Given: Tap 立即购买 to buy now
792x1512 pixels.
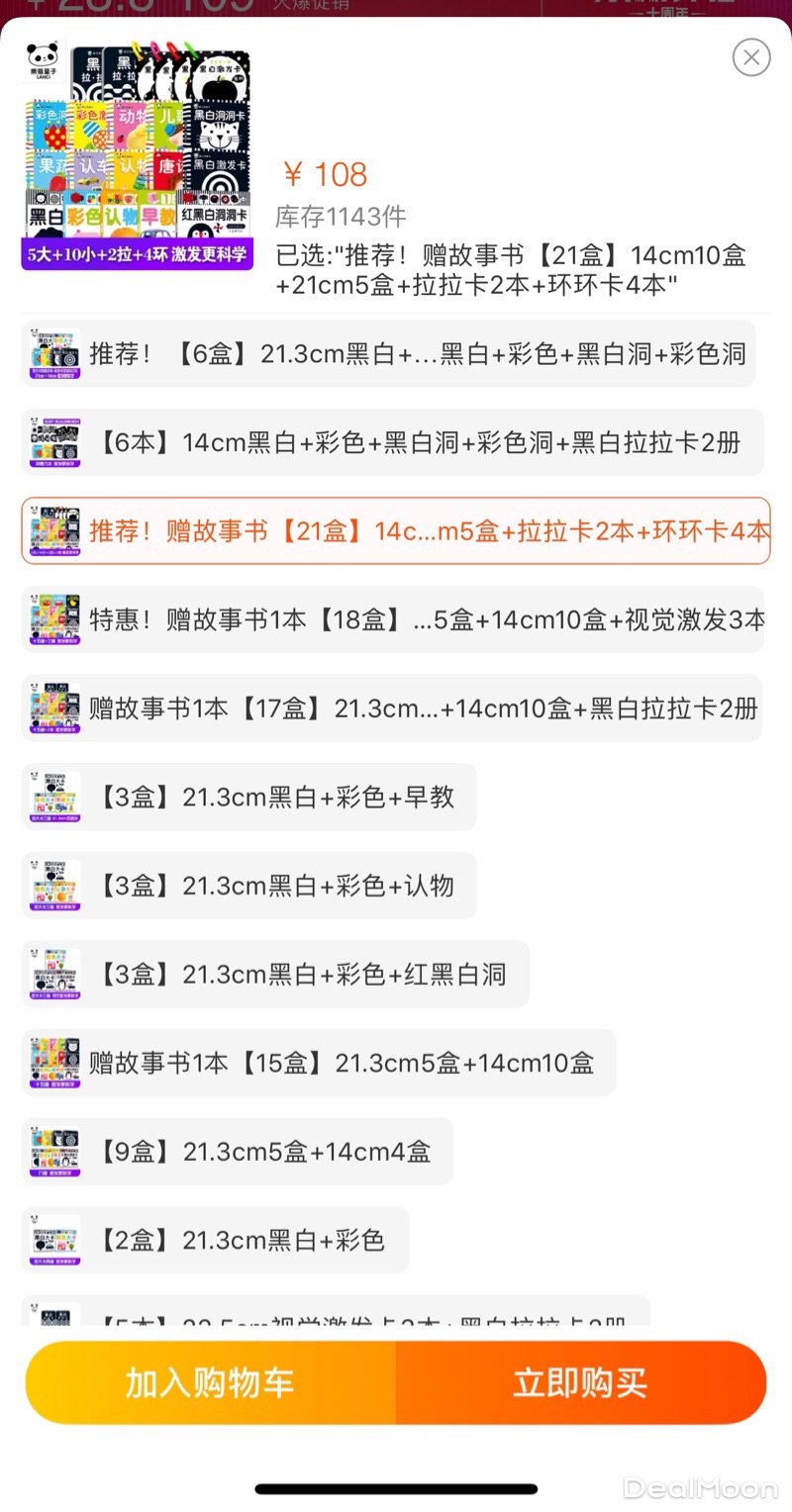Looking at the screenshot, I should (x=580, y=1382).
